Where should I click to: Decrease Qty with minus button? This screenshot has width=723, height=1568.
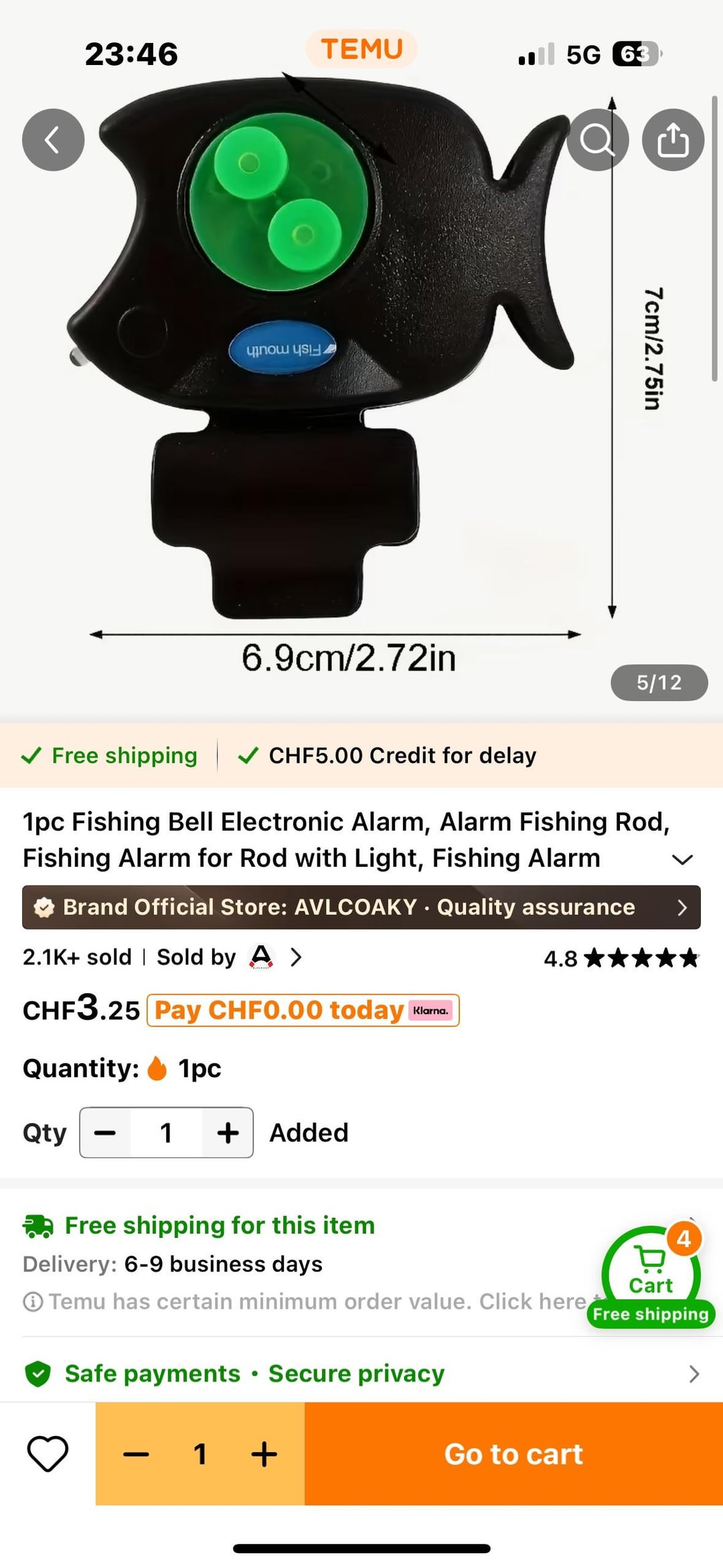point(105,1133)
